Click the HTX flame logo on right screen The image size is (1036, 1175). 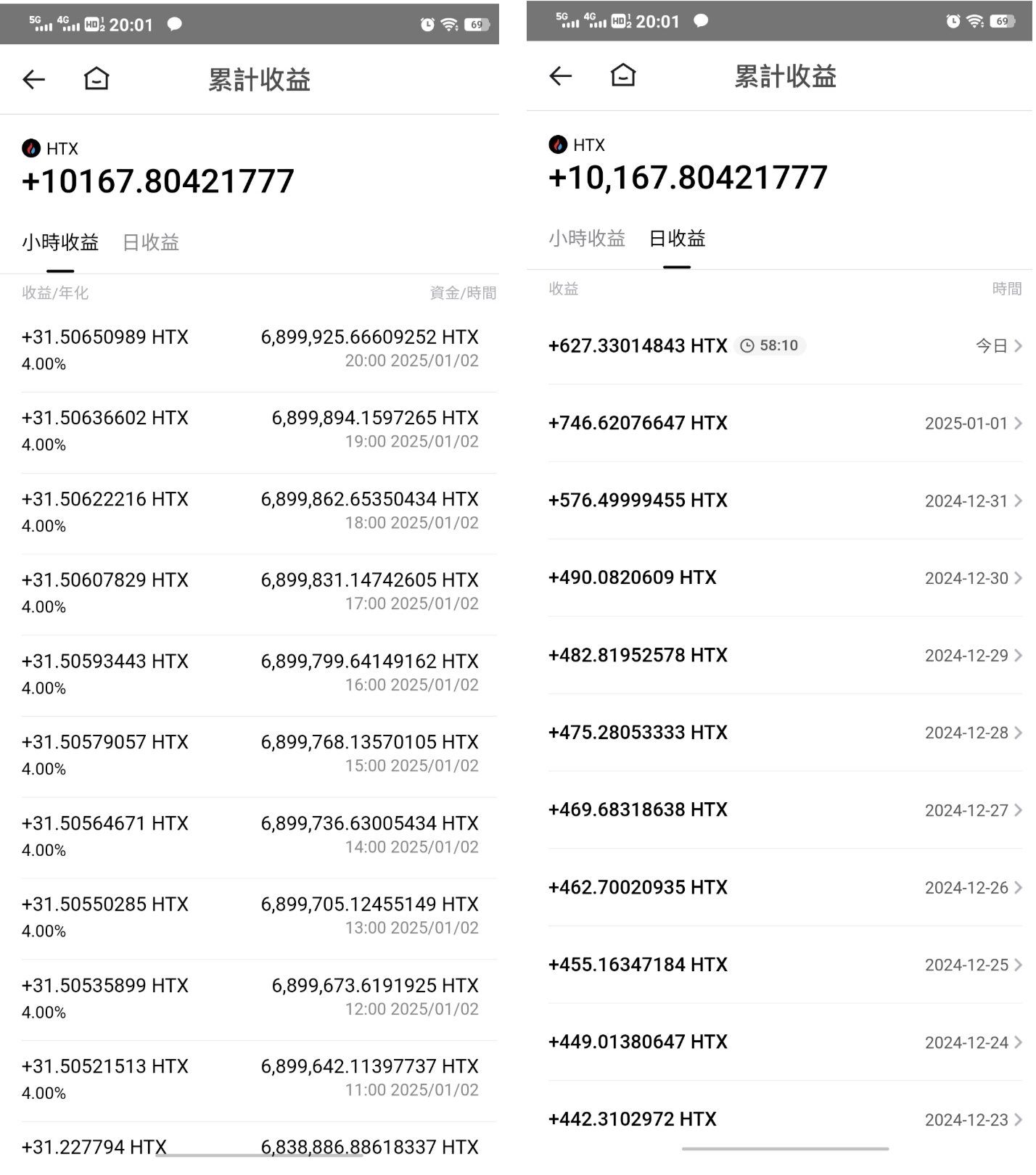pos(557,144)
